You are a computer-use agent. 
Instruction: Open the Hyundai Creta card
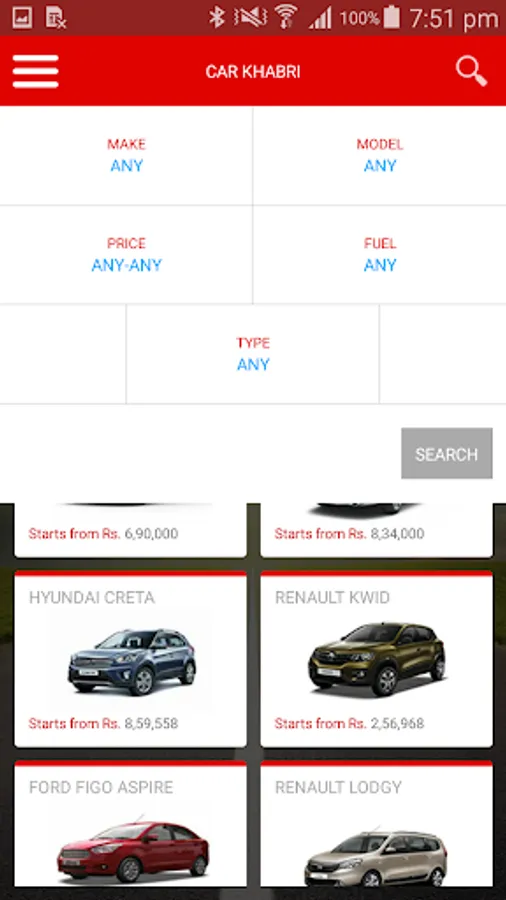click(x=131, y=659)
